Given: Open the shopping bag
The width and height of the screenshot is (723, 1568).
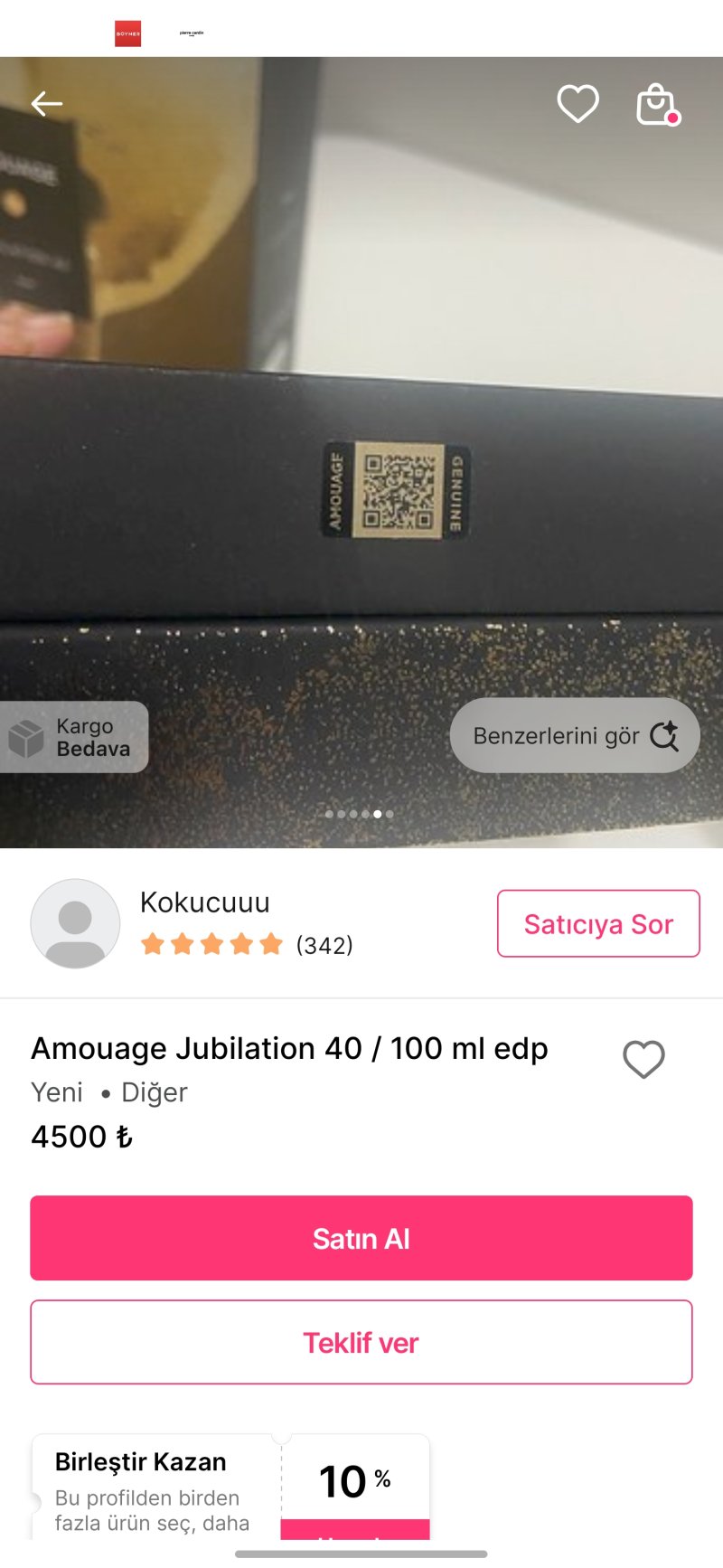Looking at the screenshot, I should (657, 105).
